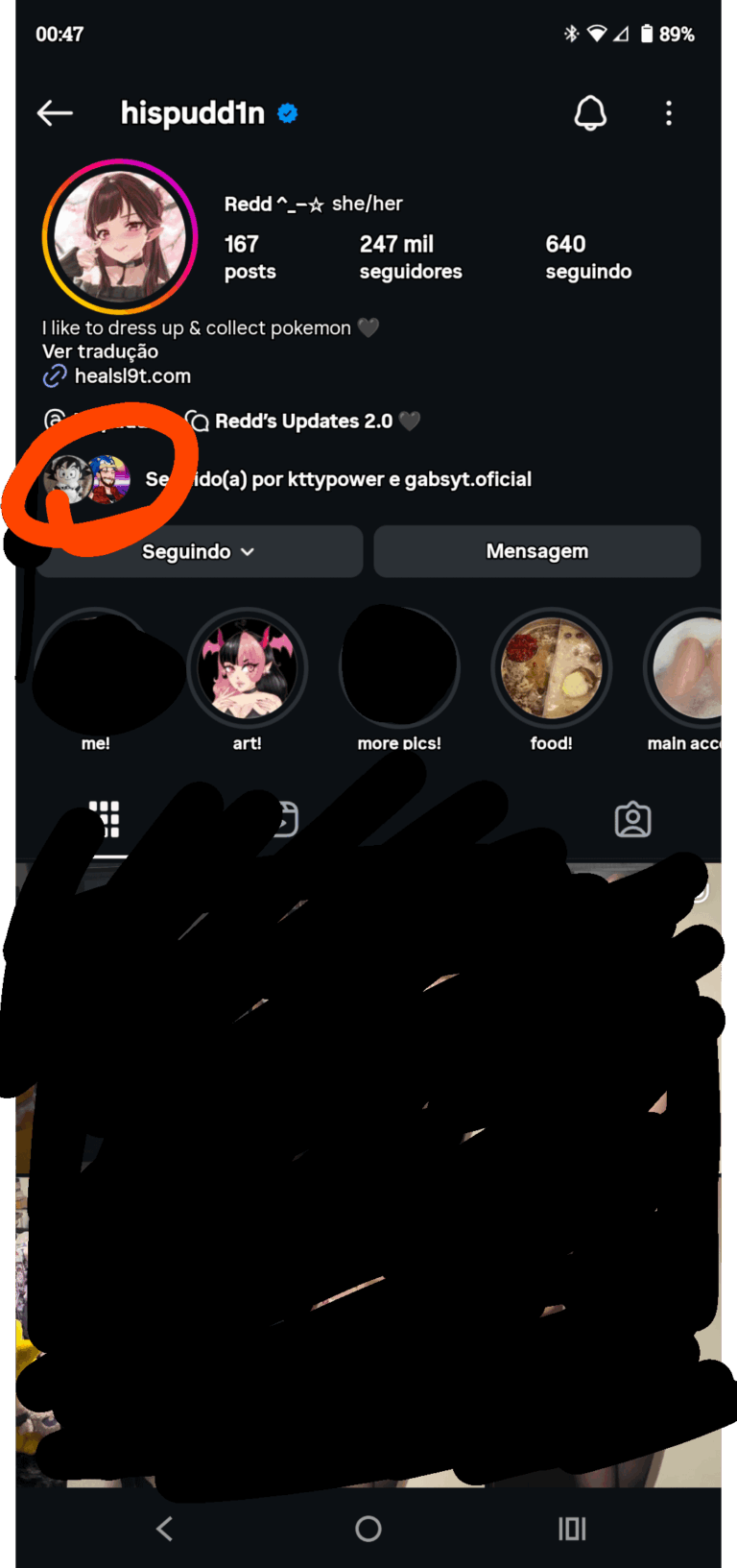This screenshot has width=737, height=1568.
Task: Tap Ver tradução to translate bio
Action: coord(100,351)
